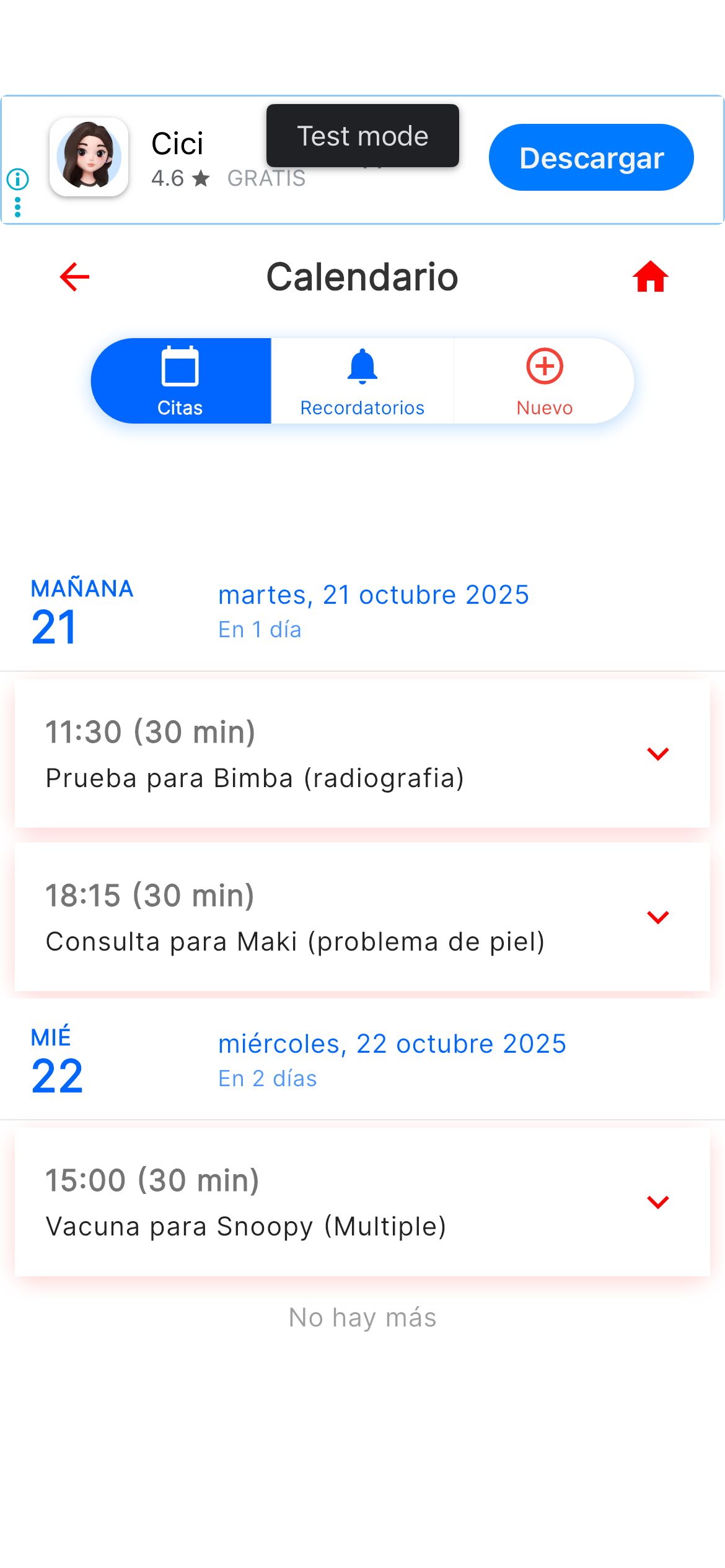
Task: Open Recordatorios via the bell icon
Action: point(362,367)
